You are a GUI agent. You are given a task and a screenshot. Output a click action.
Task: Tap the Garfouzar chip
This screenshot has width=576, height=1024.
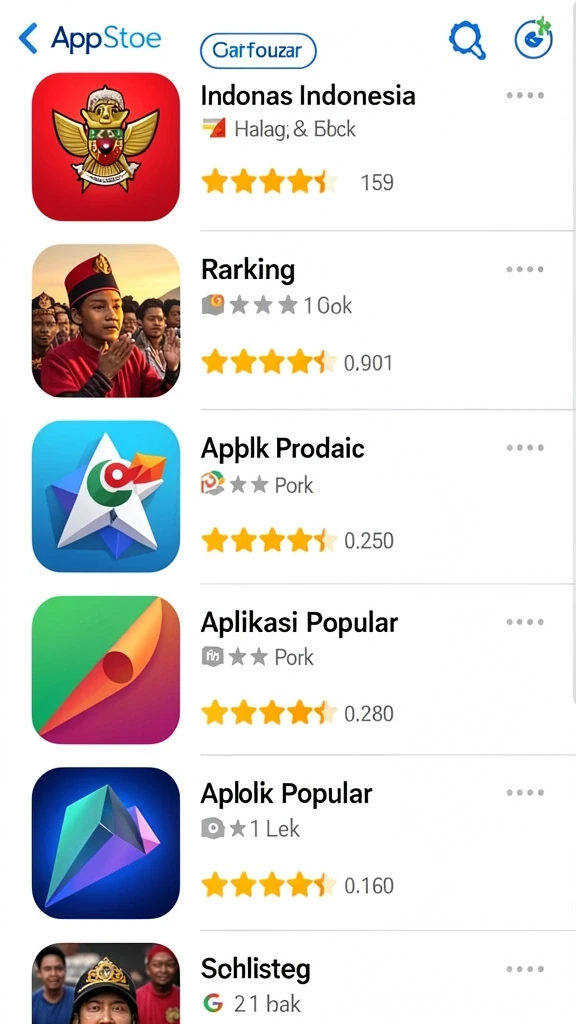point(258,51)
